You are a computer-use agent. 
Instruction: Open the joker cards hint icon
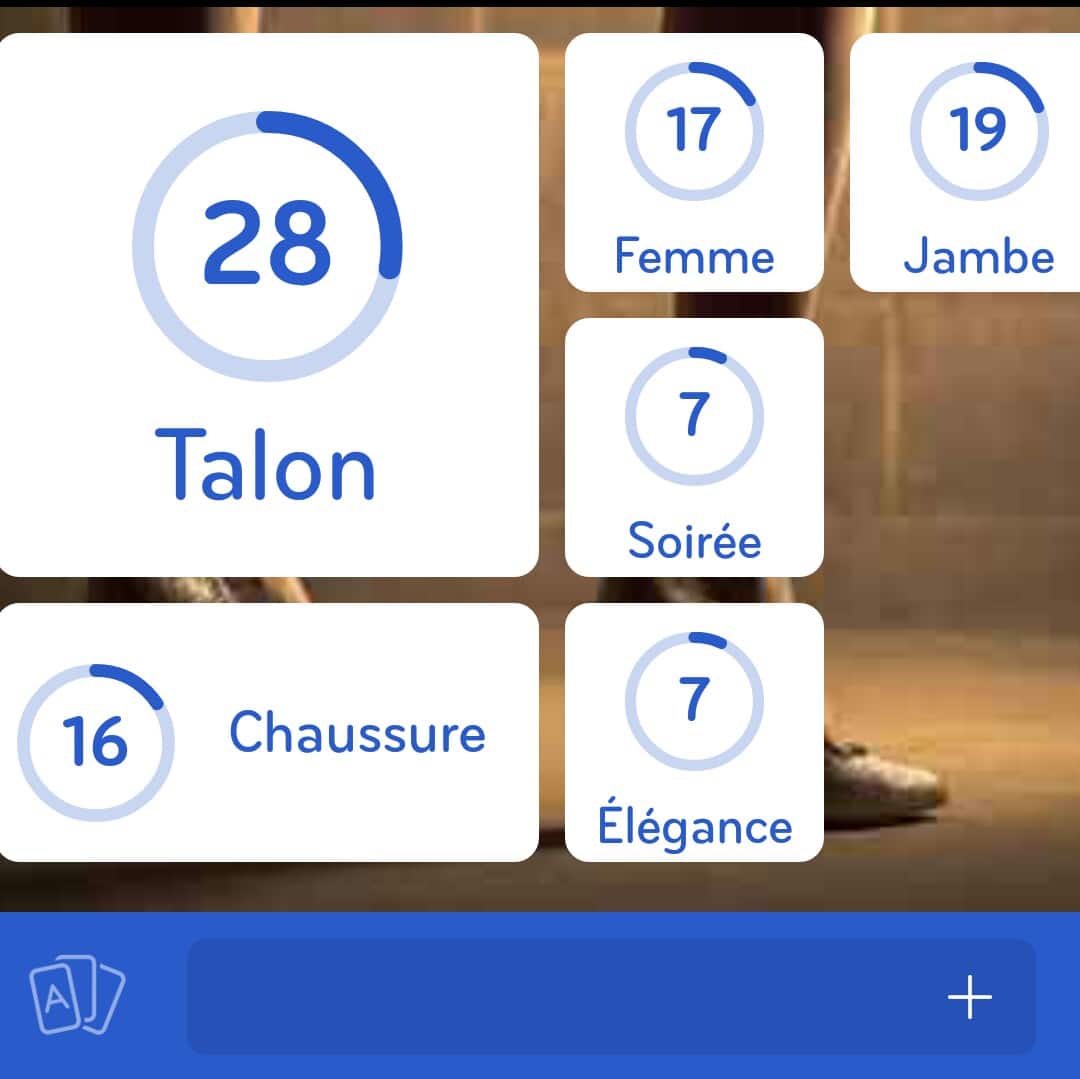pos(77,995)
